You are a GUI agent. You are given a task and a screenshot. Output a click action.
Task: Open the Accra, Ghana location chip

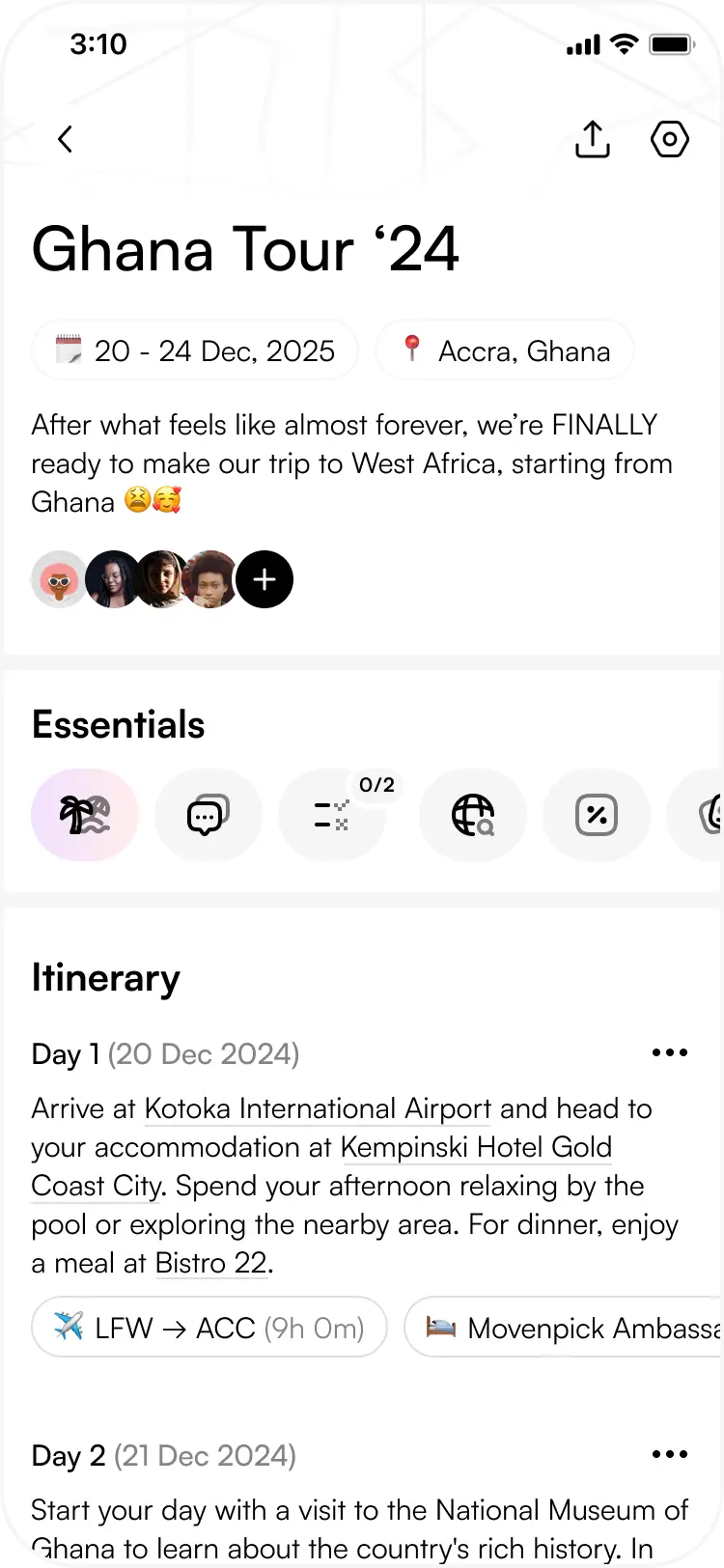click(x=505, y=350)
